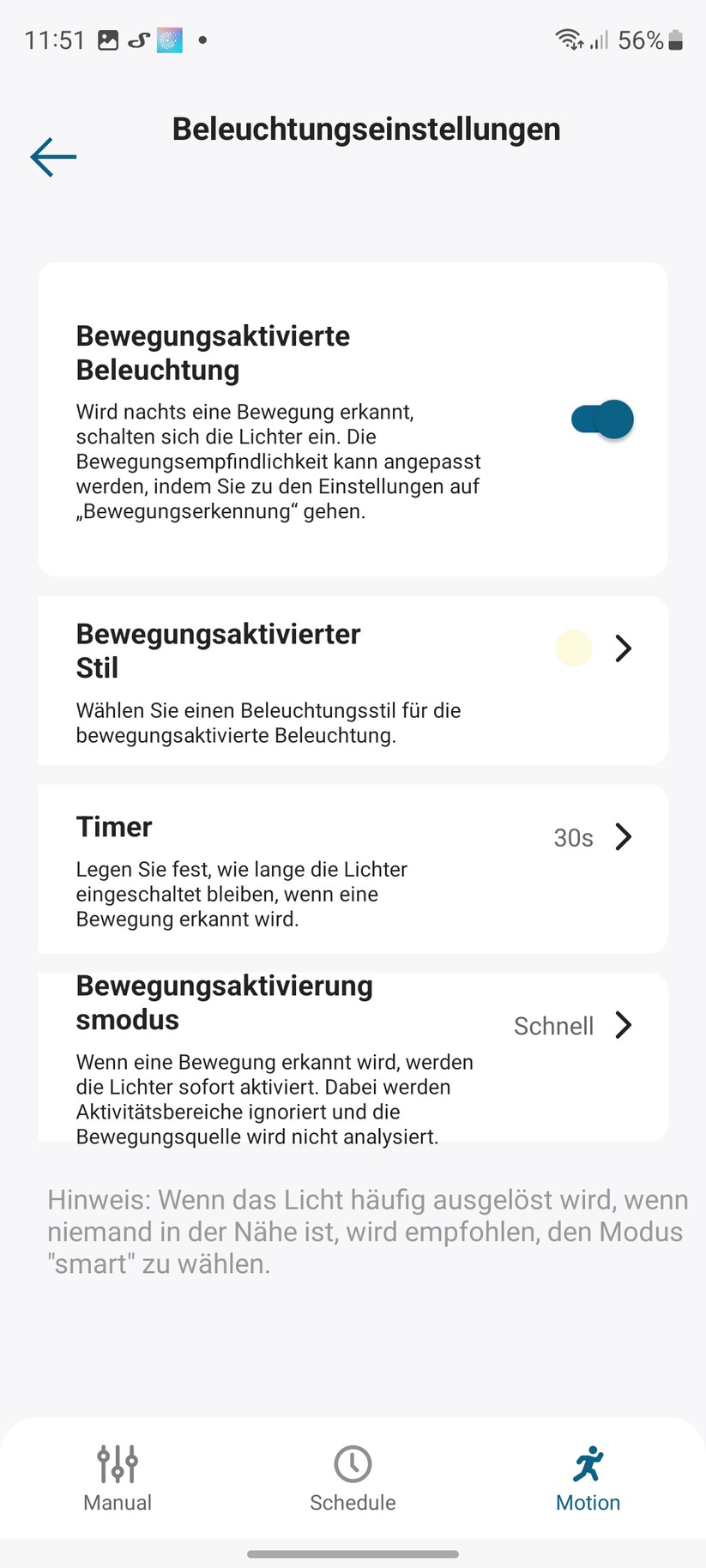Tap the S-shaped notification icon in status bar
The width and height of the screenshot is (706, 1568).
pos(139,39)
